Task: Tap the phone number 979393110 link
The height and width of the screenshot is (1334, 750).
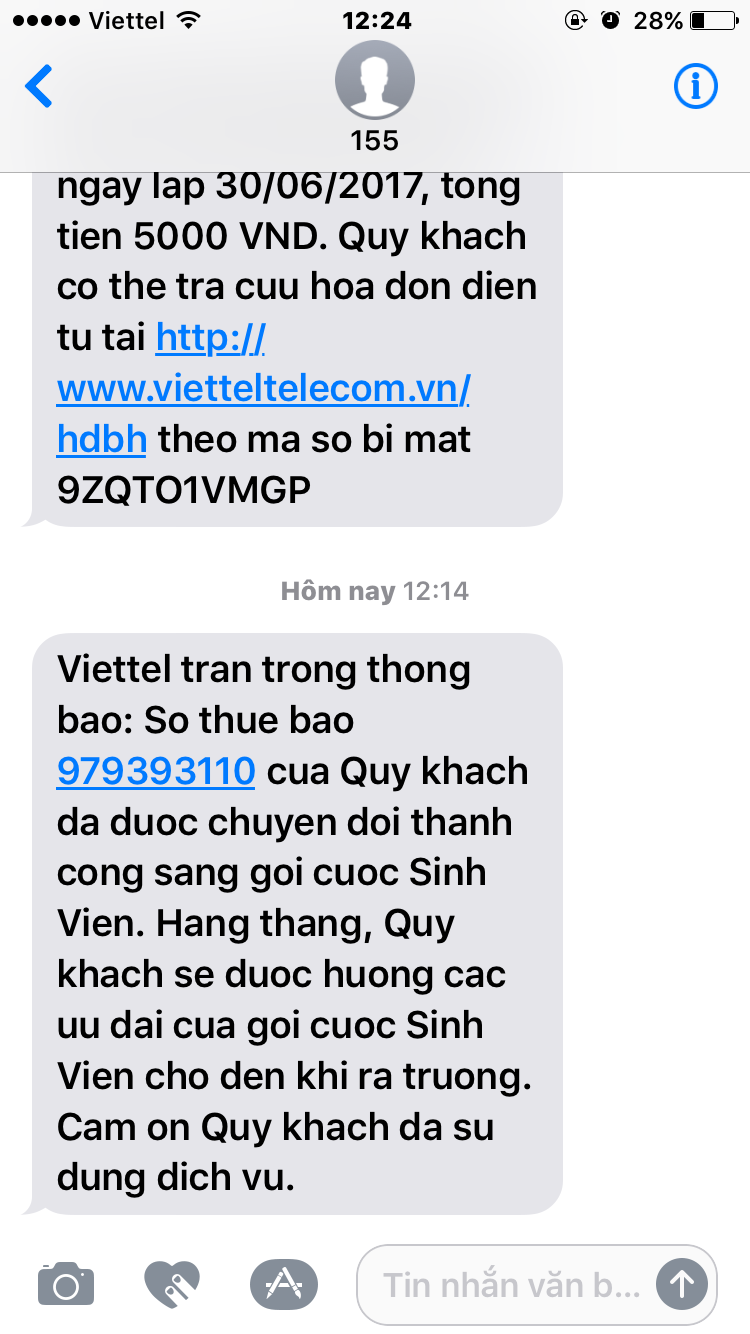Action: 156,771
